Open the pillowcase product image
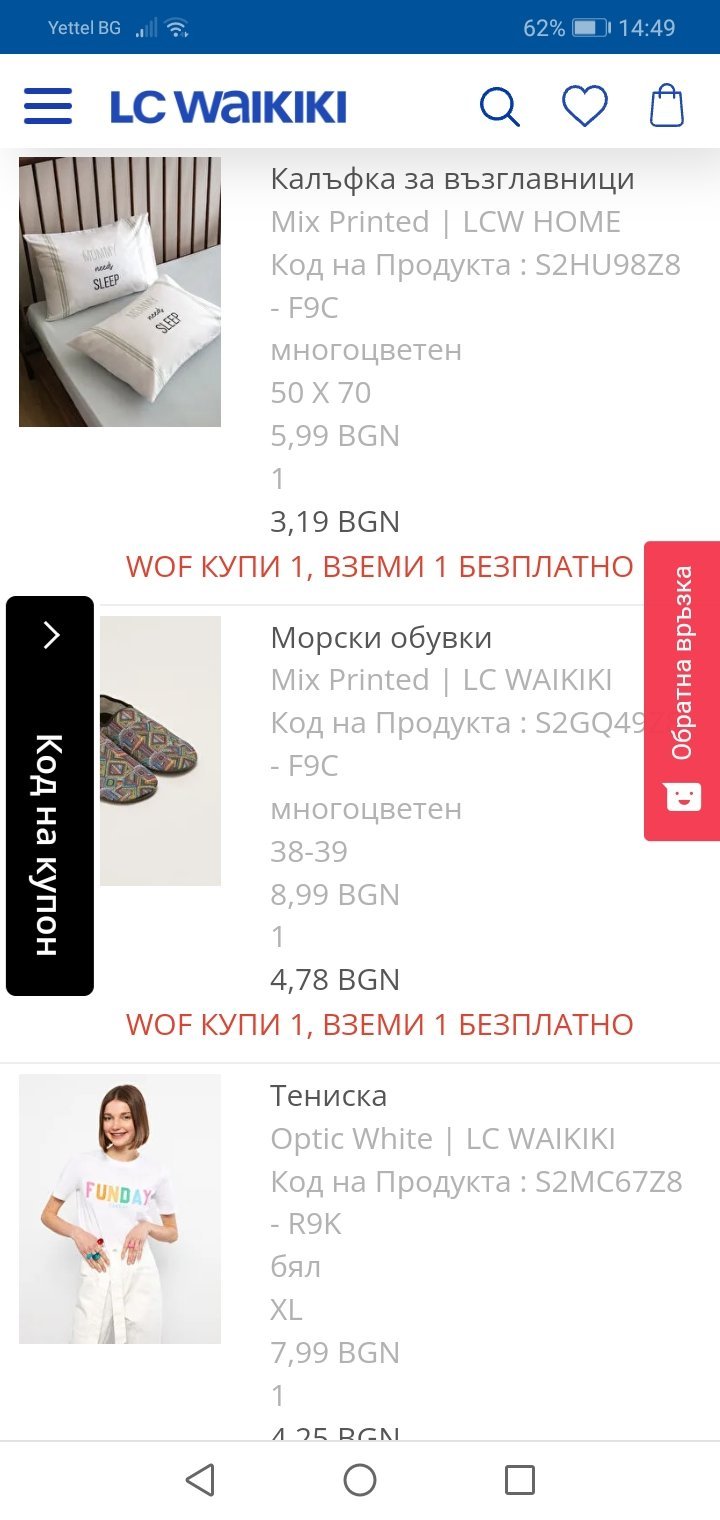The image size is (720, 1520). [x=120, y=292]
